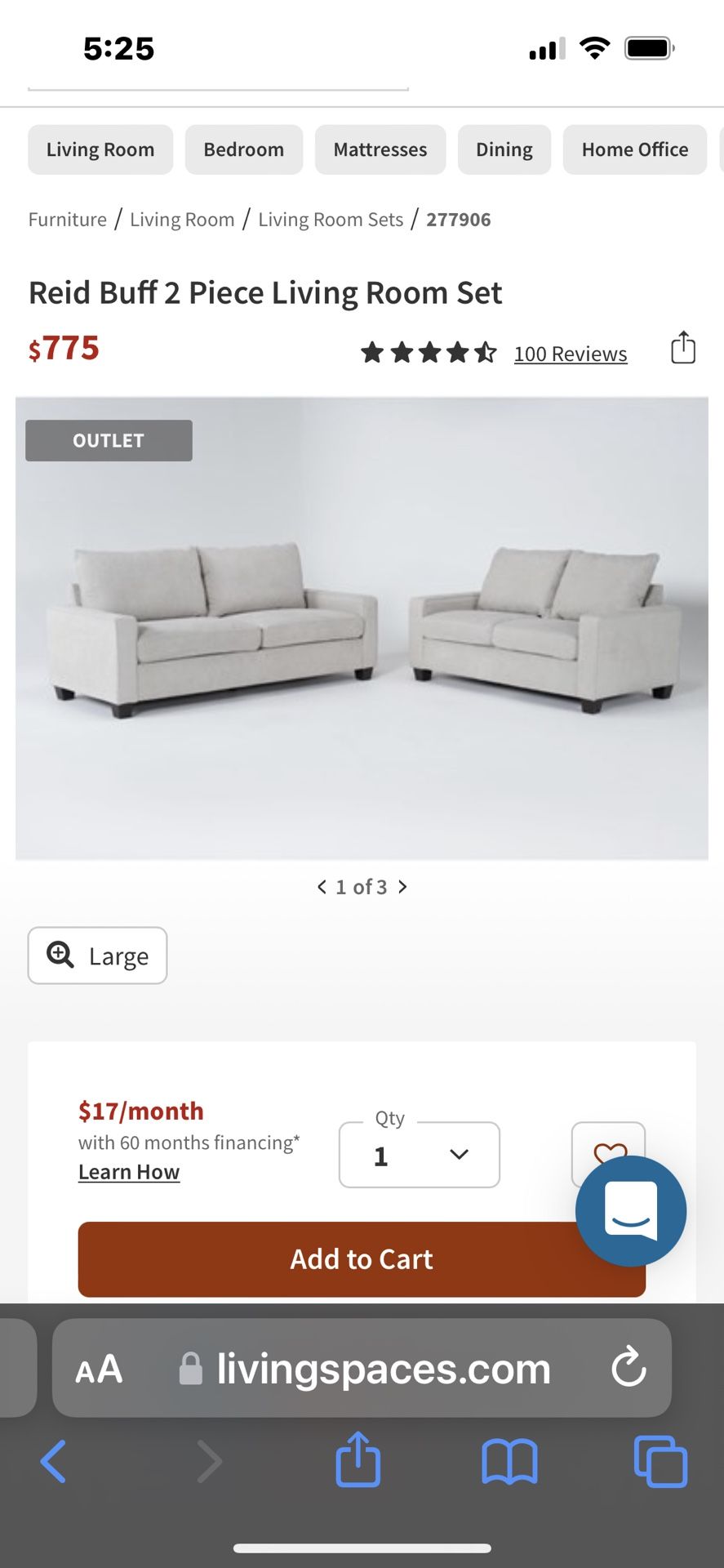Switch to the Bedroom category
Image resolution: width=724 pixels, height=1568 pixels.
[243, 149]
